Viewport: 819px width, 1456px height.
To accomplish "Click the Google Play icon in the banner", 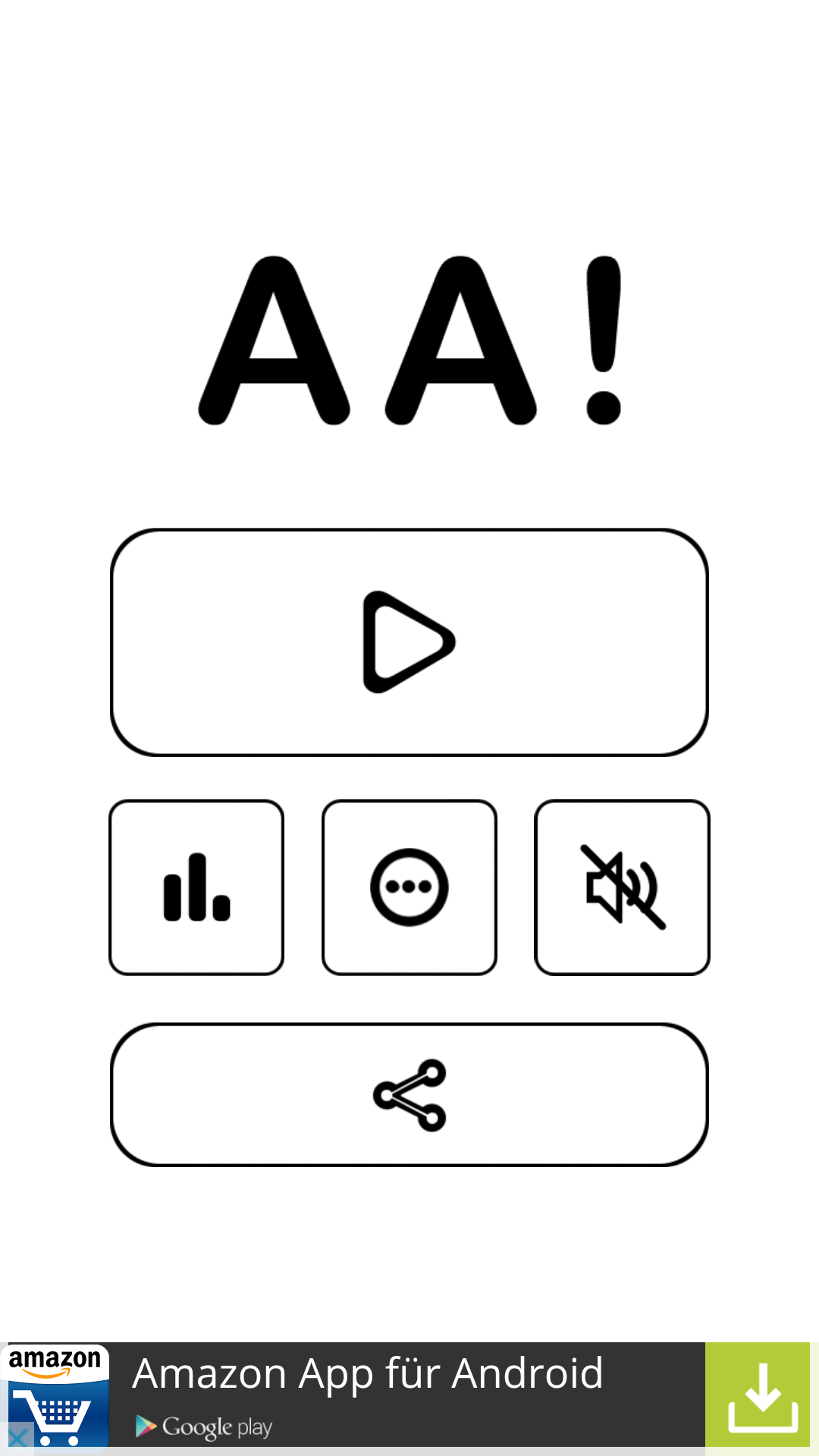I will click(x=146, y=1426).
